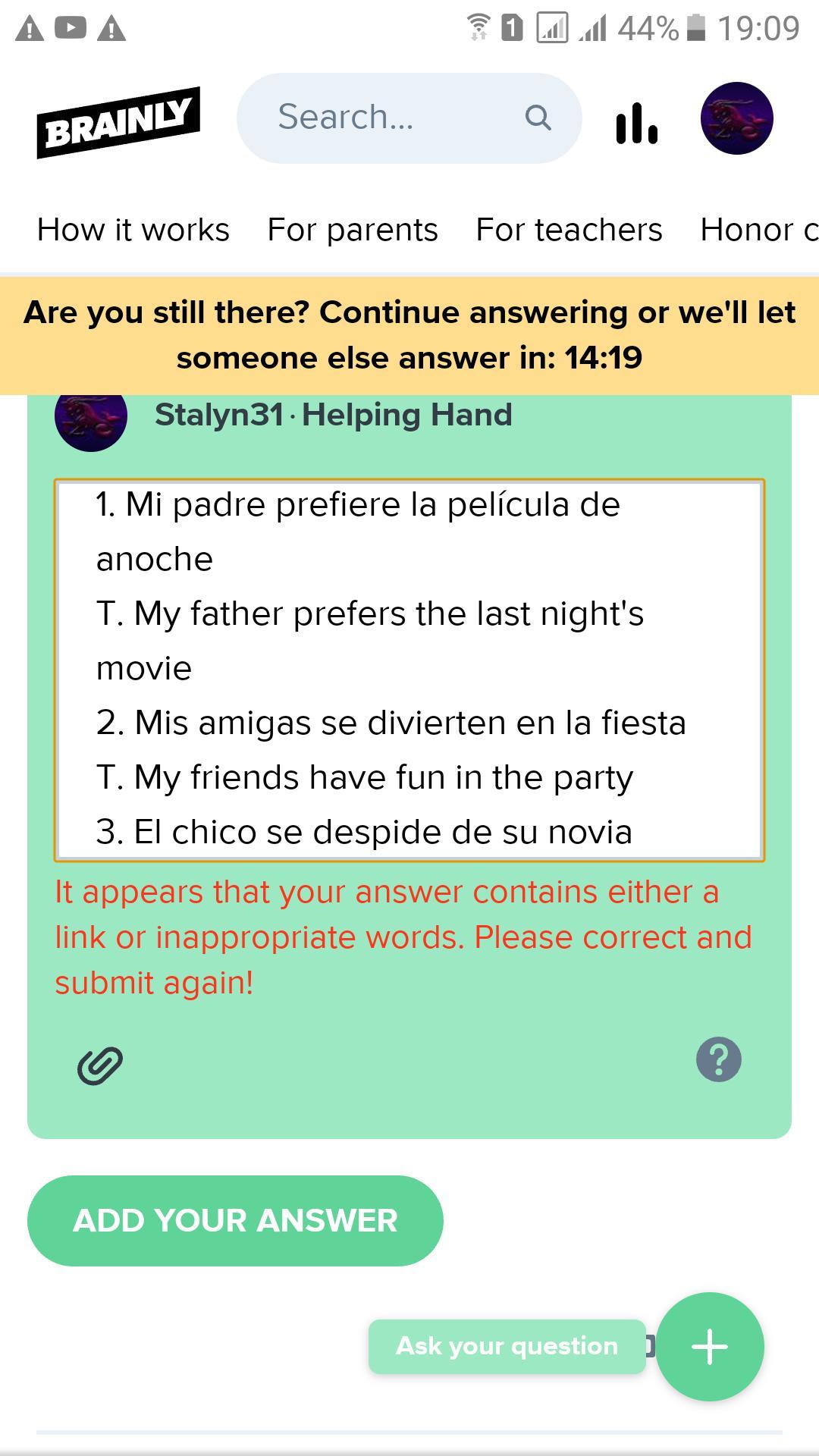Open the answer help question mark
The image size is (819, 1456).
click(718, 1059)
